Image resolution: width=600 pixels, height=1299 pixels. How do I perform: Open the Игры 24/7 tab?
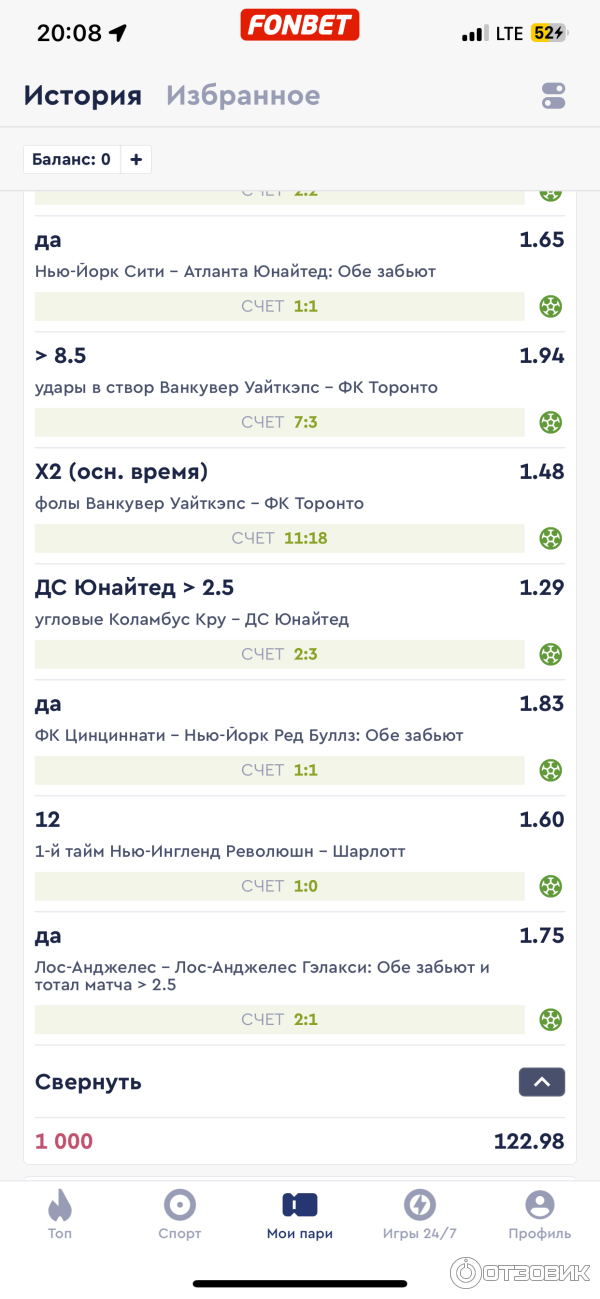point(419,1214)
